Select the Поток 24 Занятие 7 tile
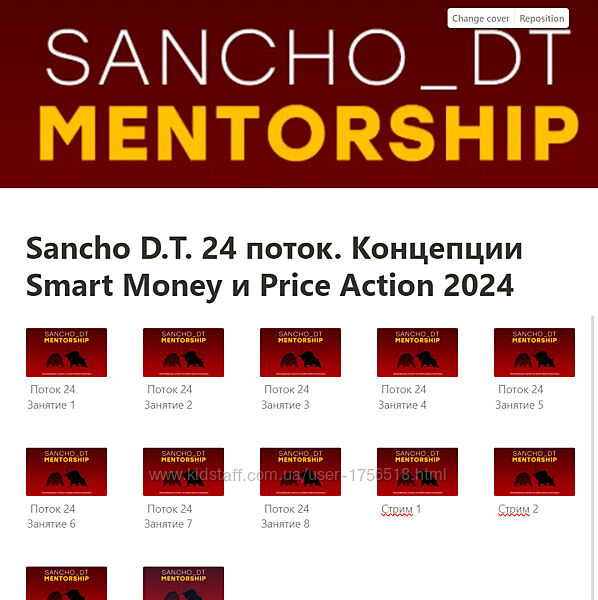The width and height of the screenshot is (598, 600). [184, 489]
